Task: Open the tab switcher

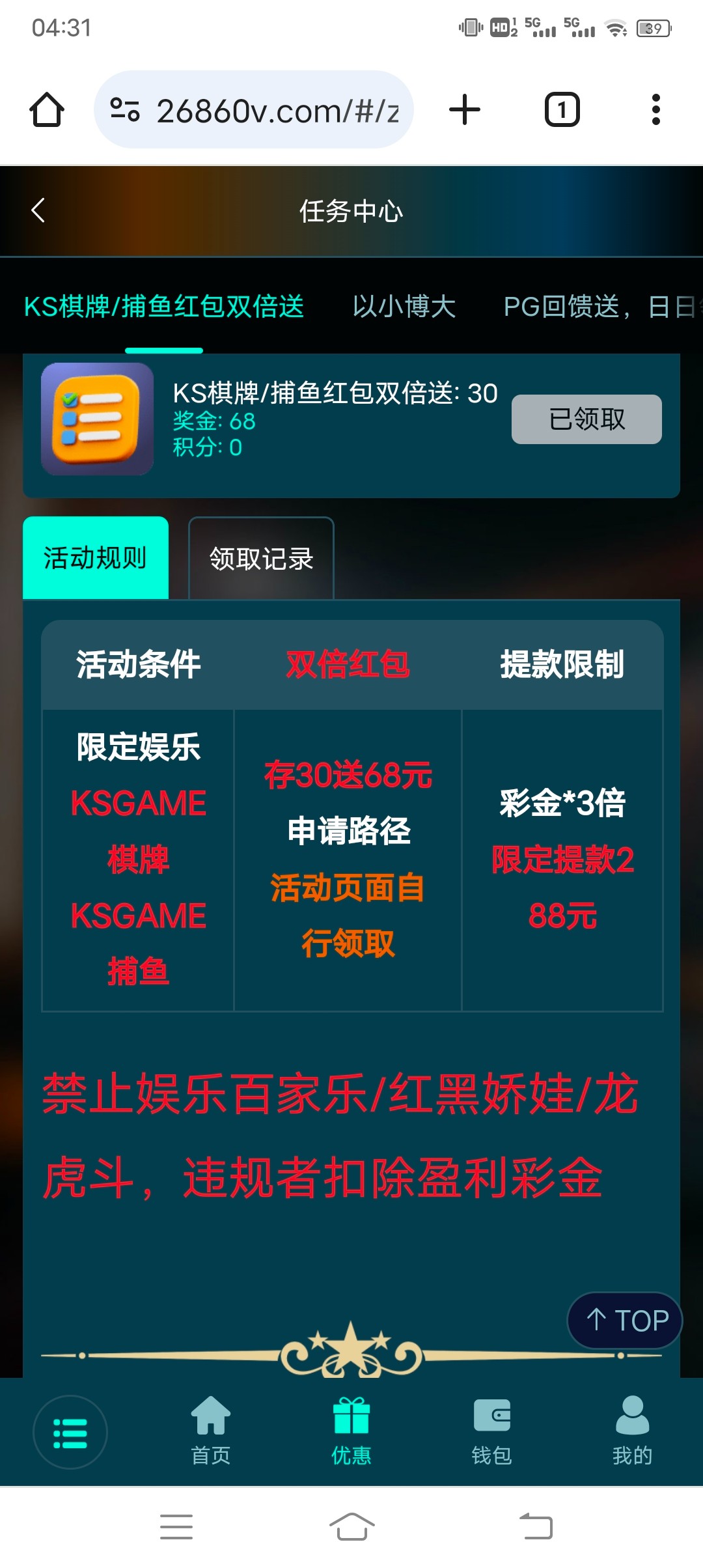Action: click(562, 110)
